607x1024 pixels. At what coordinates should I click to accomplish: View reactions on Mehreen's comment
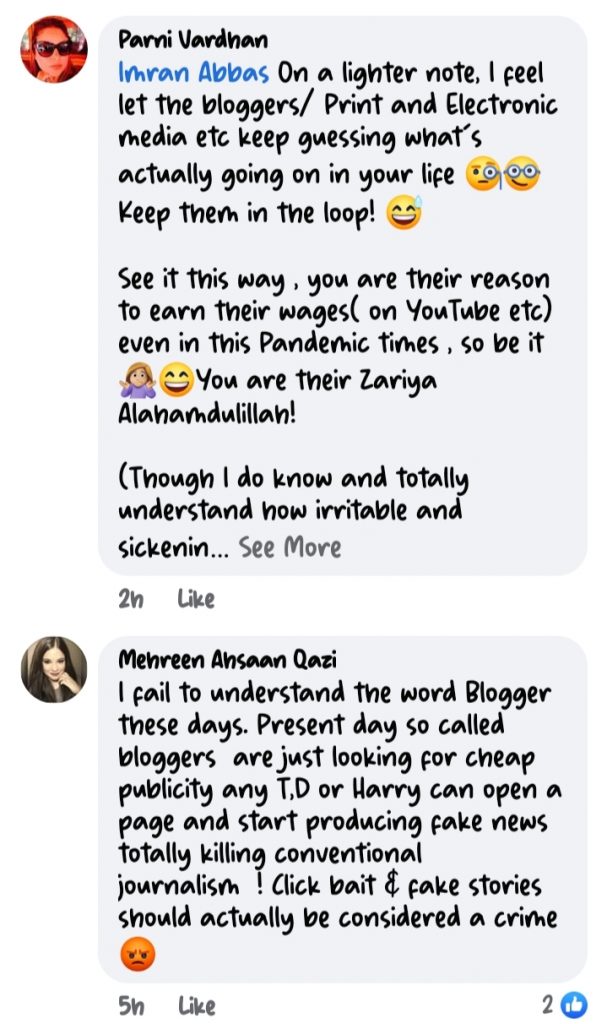click(x=565, y=1005)
